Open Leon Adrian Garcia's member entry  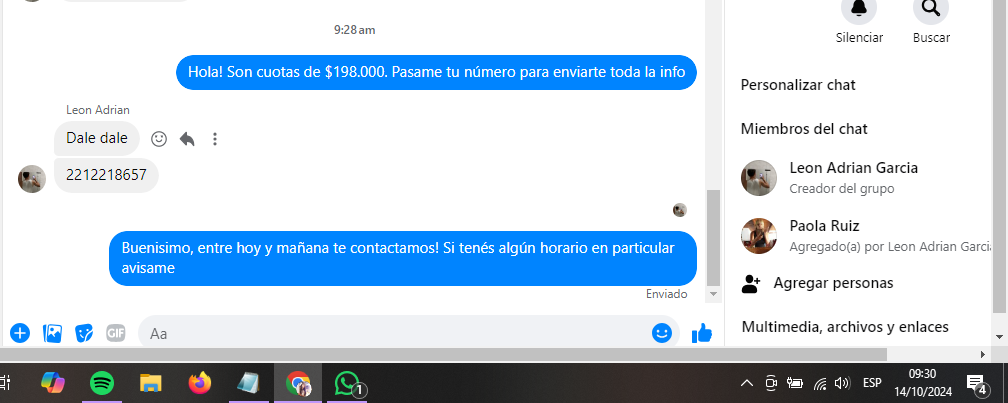click(x=853, y=177)
